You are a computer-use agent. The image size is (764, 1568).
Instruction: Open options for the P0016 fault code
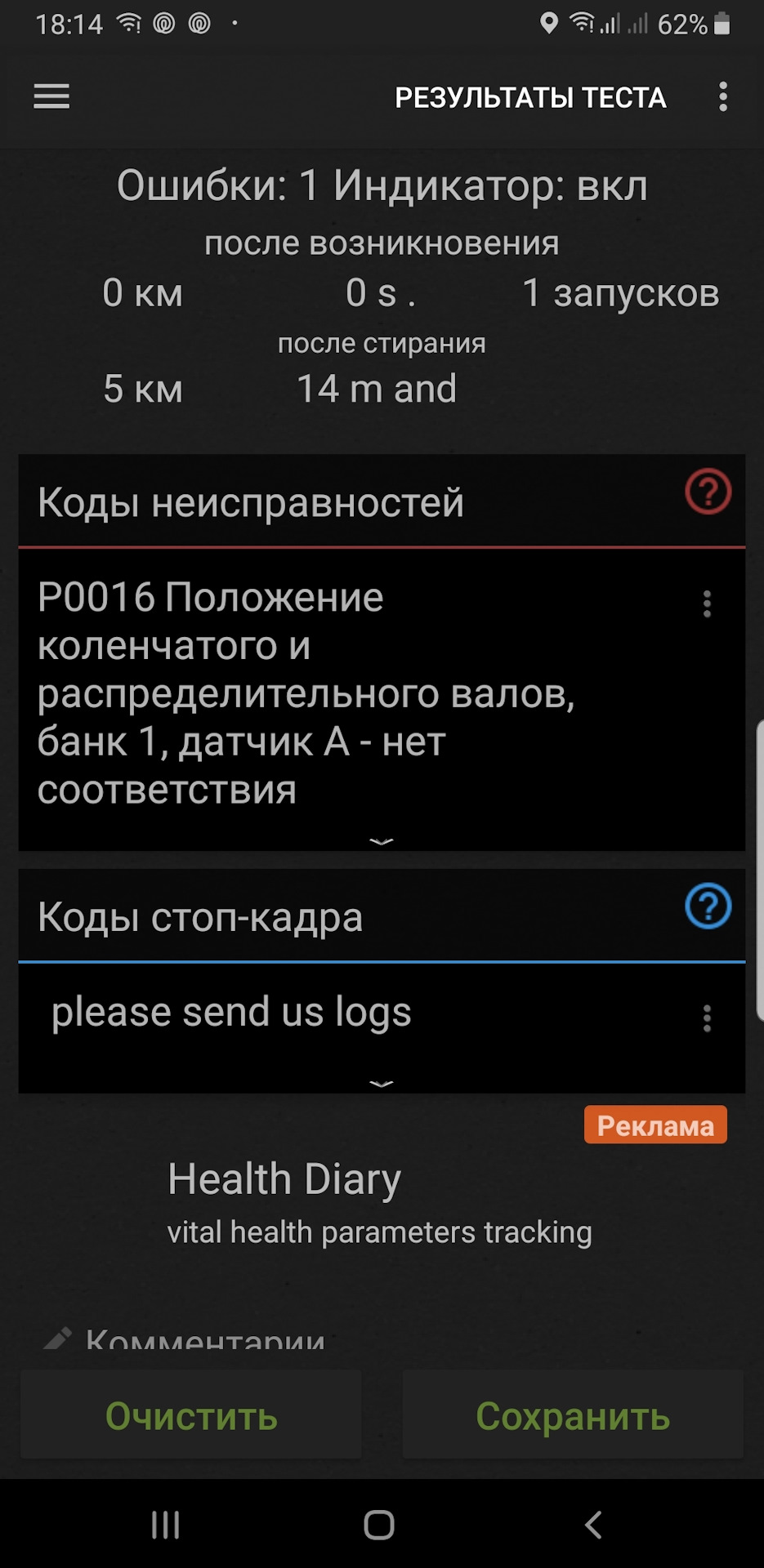707,604
